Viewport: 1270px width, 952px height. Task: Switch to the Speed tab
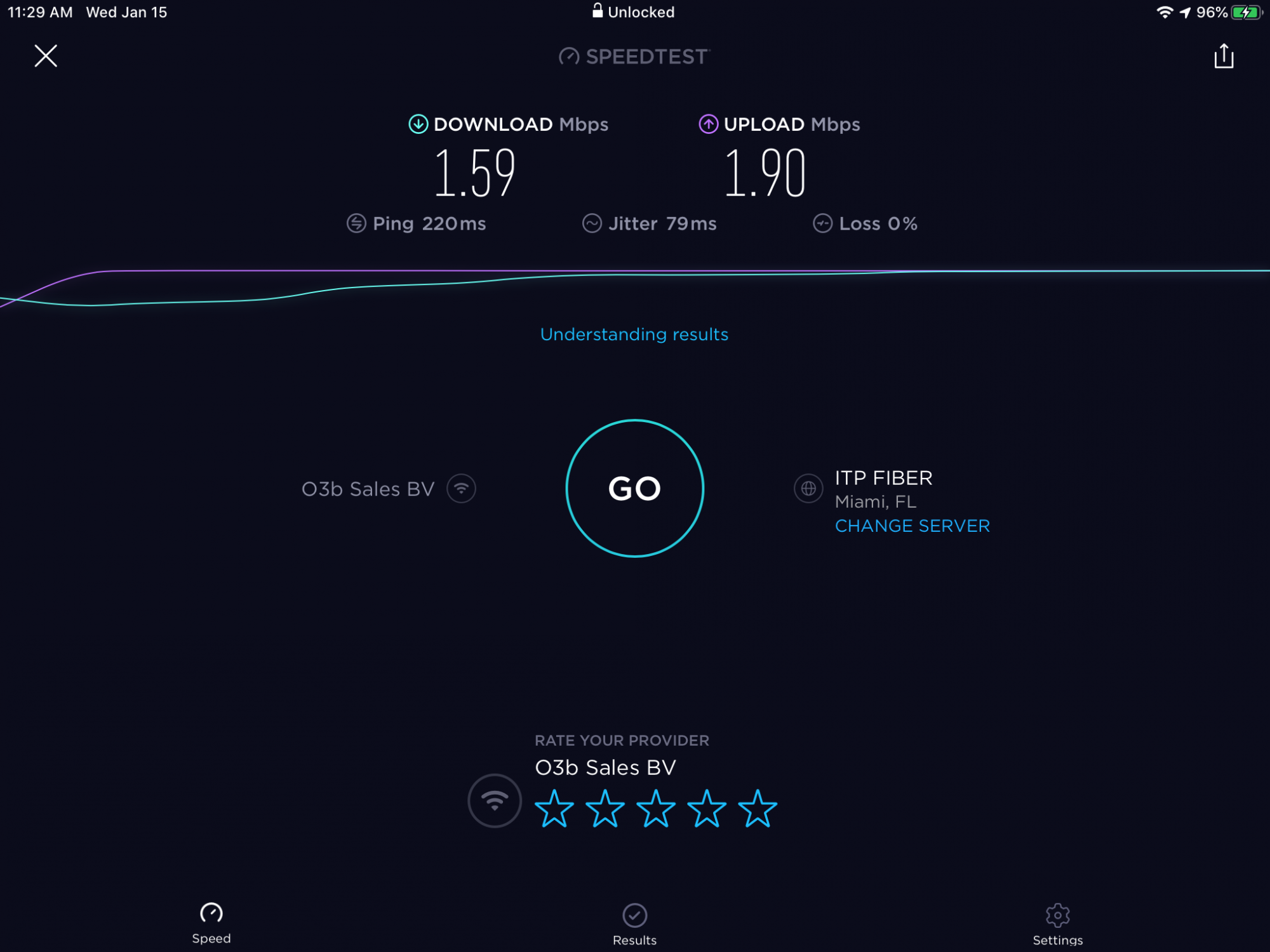coord(211,922)
